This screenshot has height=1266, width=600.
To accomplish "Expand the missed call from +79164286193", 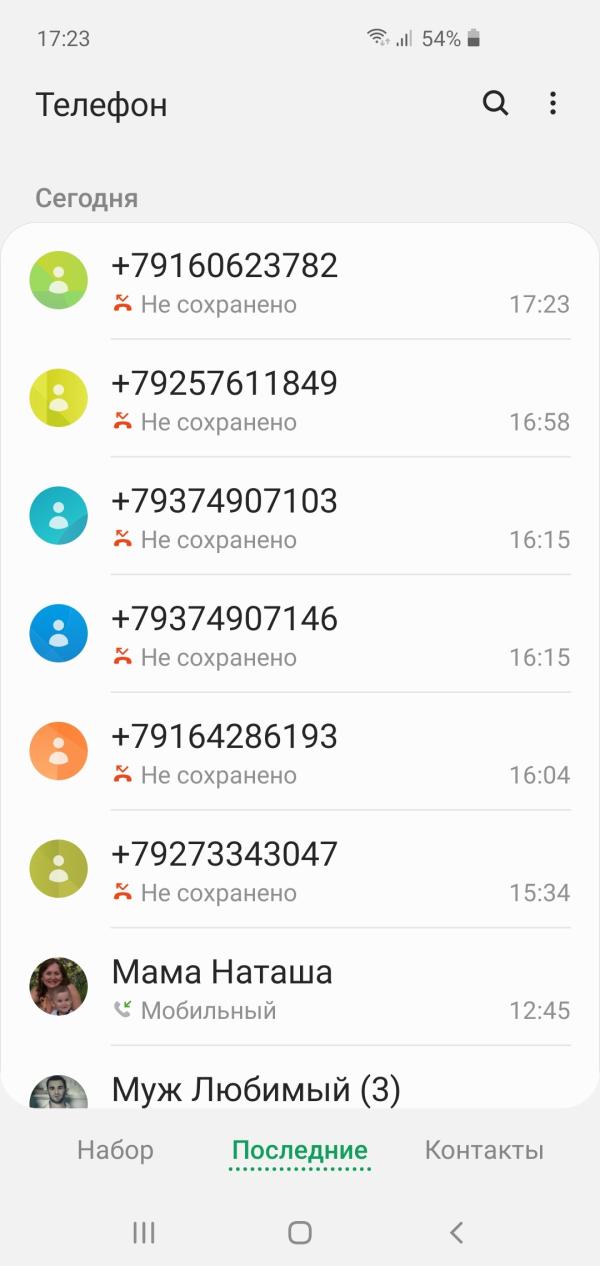I will [x=300, y=753].
